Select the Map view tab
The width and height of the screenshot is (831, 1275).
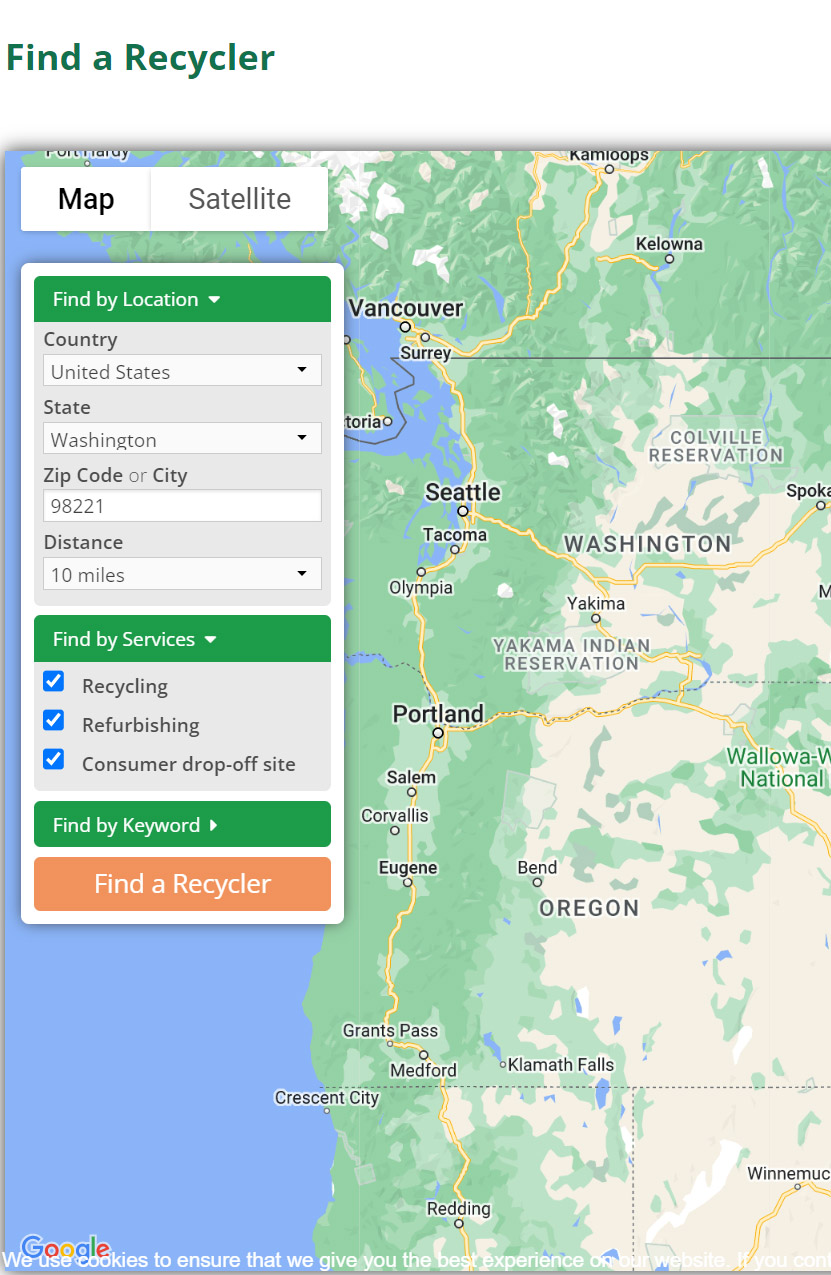pos(86,199)
